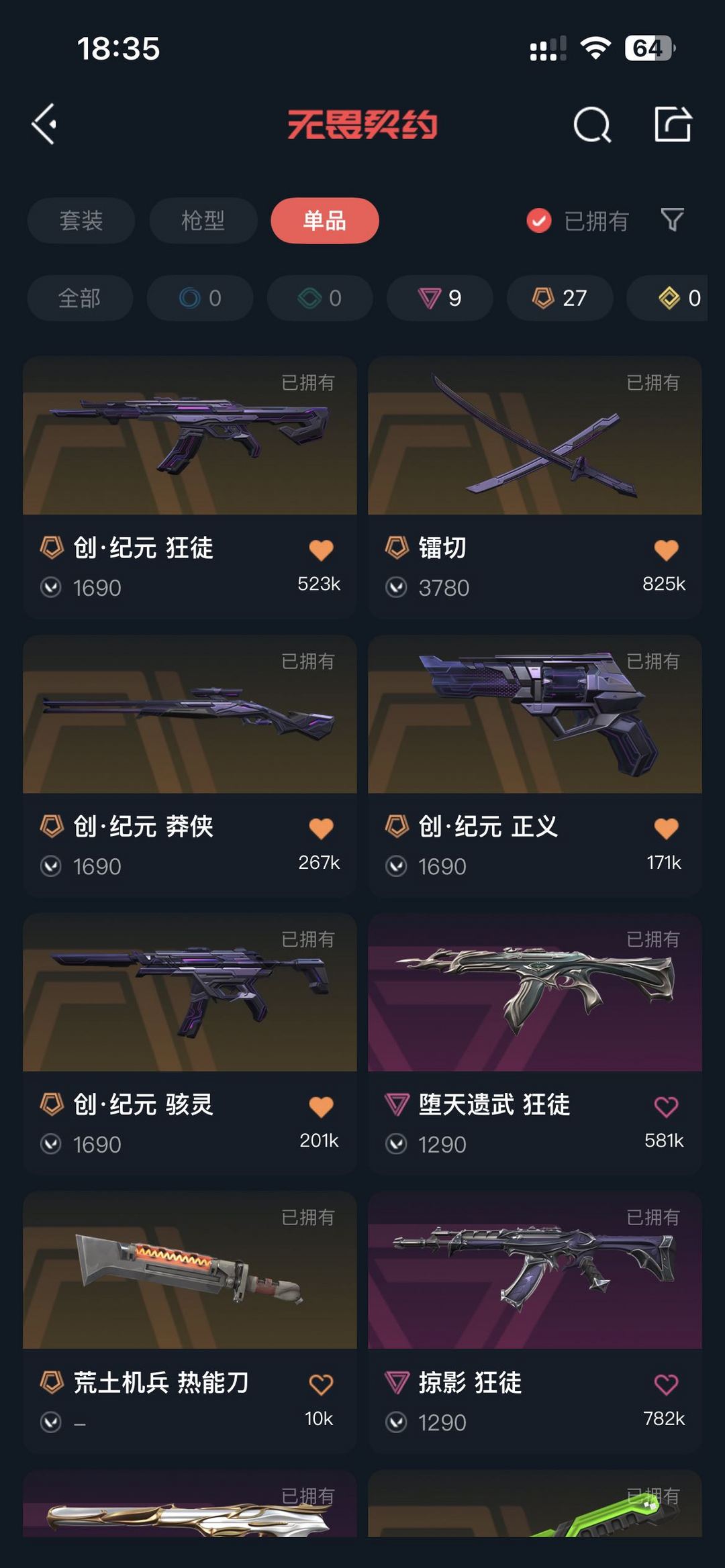This screenshot has height=1568, width=725.
Task: Uncheck the 已拥有 ownership filter
Action: (537, 220)
